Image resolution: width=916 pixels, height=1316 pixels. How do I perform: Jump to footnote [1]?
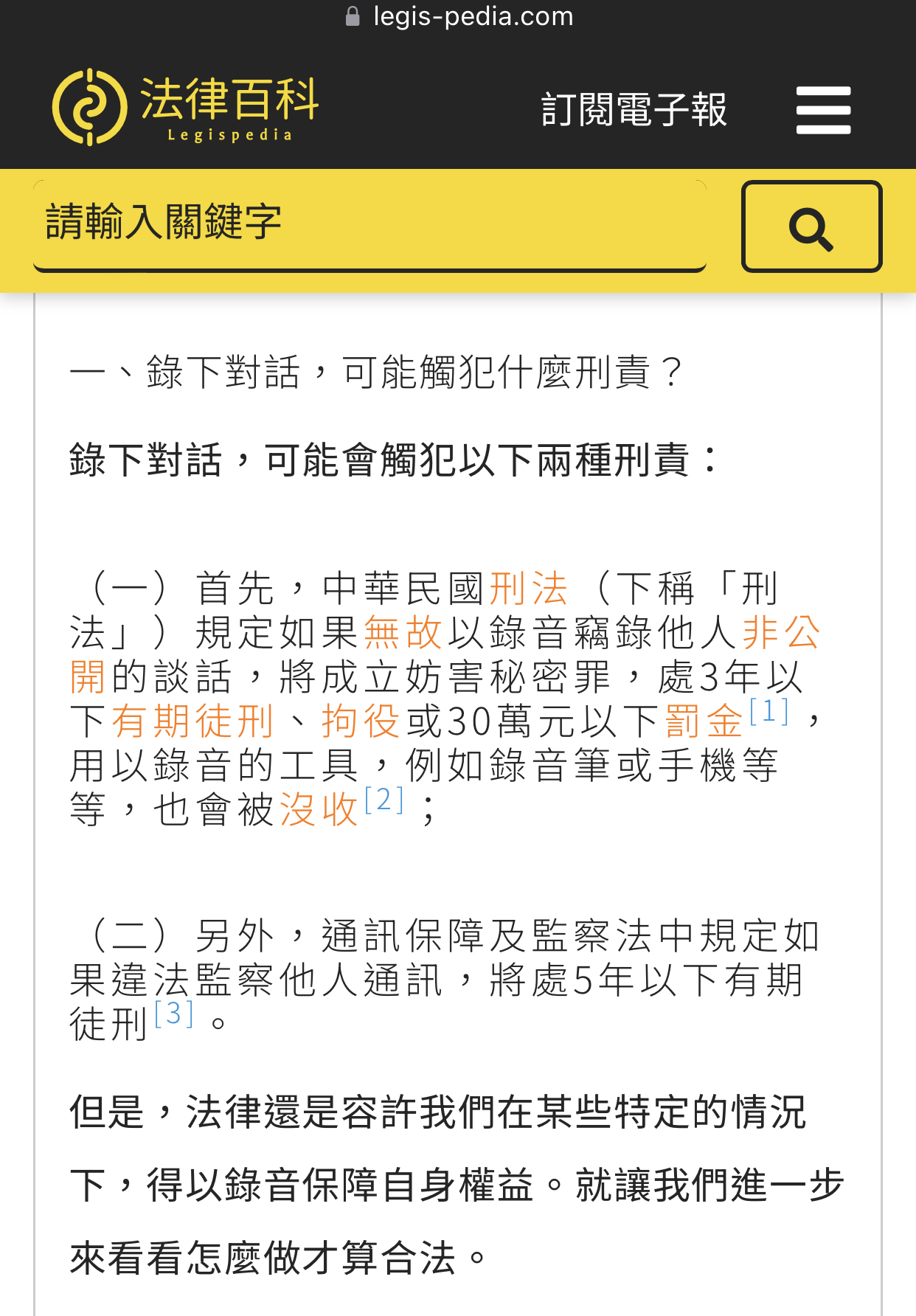click(769, 711)
